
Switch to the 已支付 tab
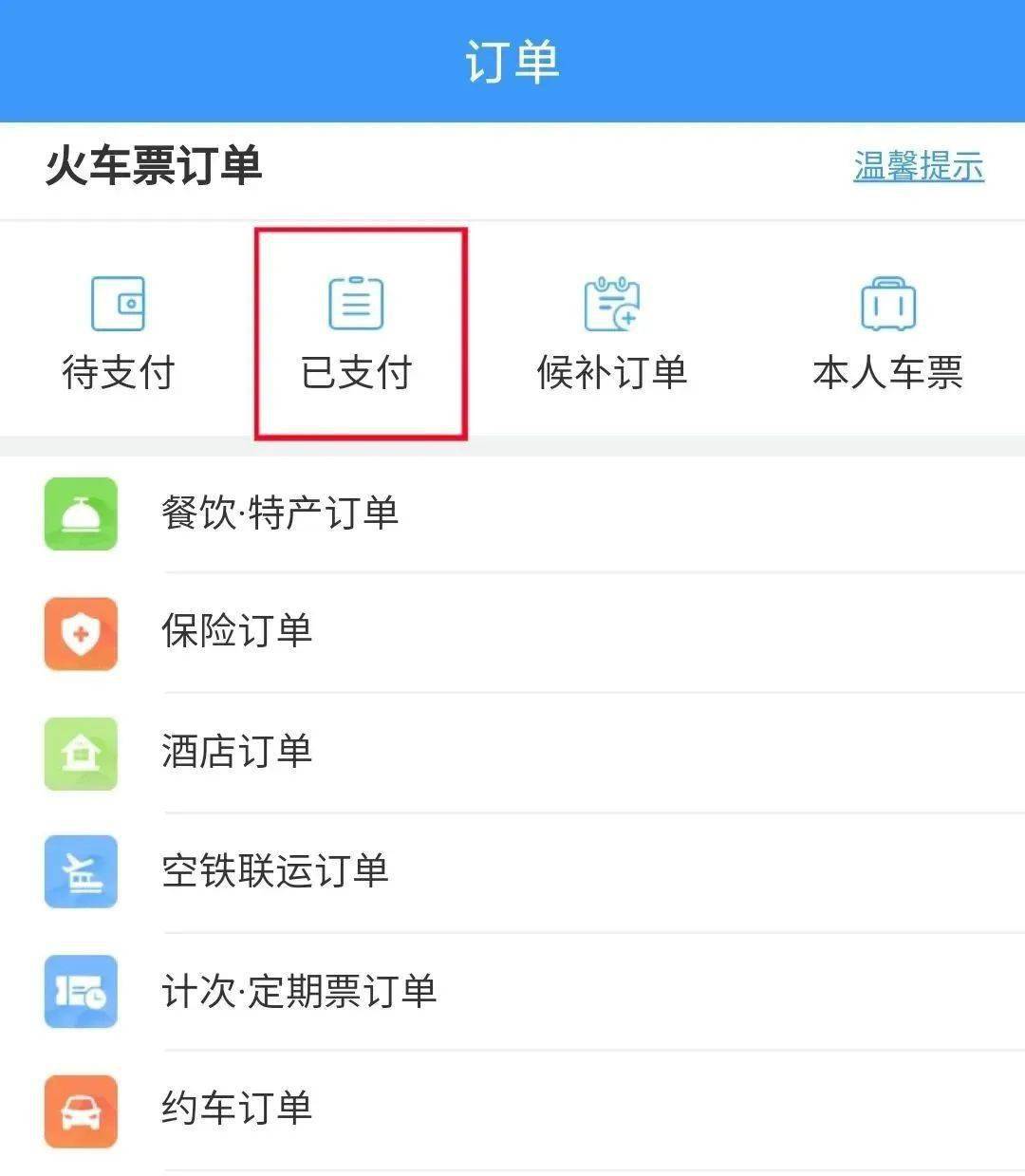point(356,372)
